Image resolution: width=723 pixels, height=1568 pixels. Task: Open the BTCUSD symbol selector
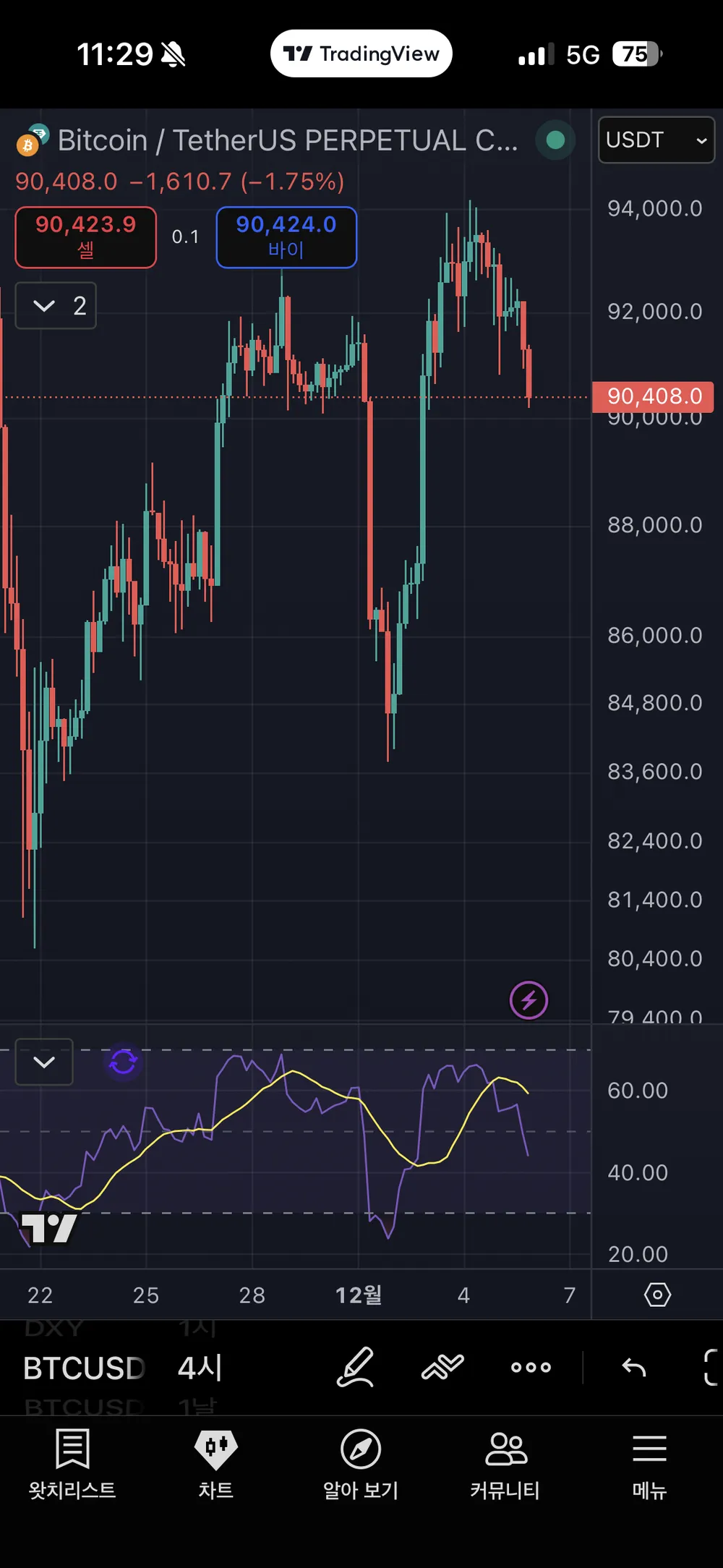(84, 1368)
